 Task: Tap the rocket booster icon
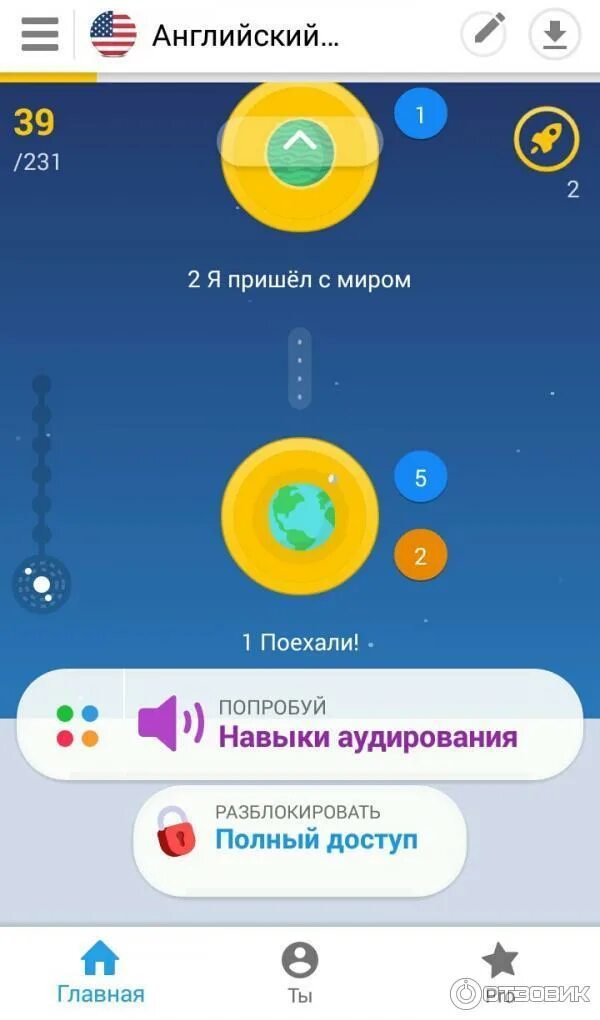click(546, 142)
